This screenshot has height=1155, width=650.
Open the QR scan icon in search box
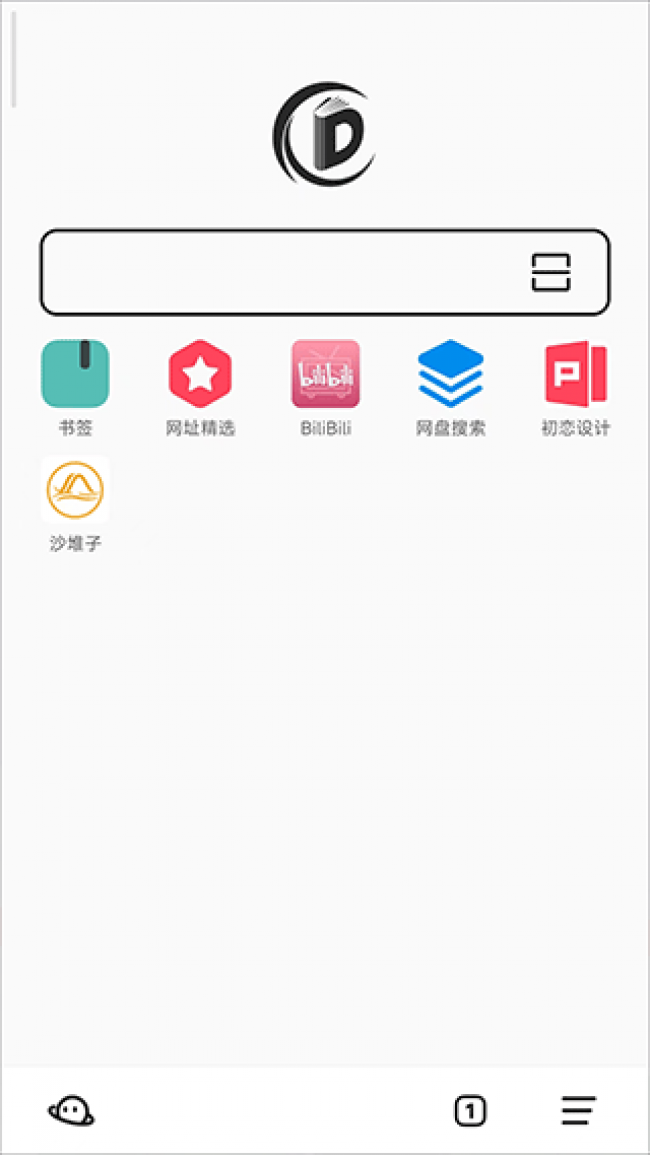(551, 272)
